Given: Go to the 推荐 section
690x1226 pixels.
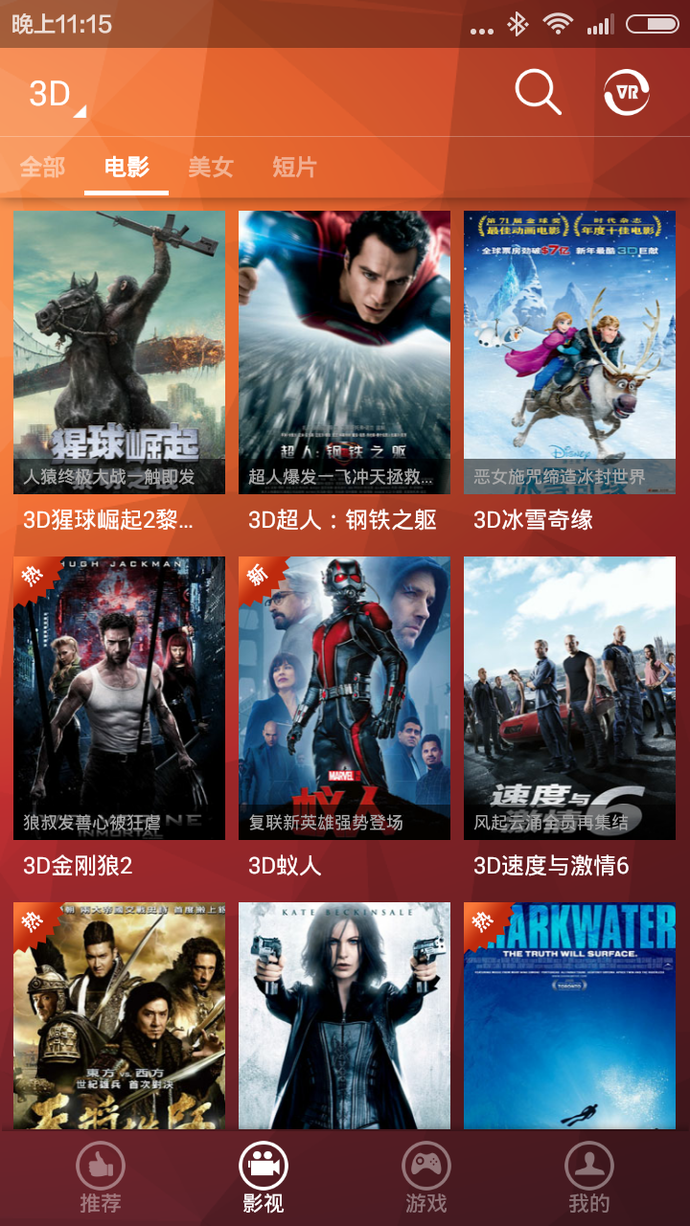Looking at the screenshot, I should (100, 1179).
